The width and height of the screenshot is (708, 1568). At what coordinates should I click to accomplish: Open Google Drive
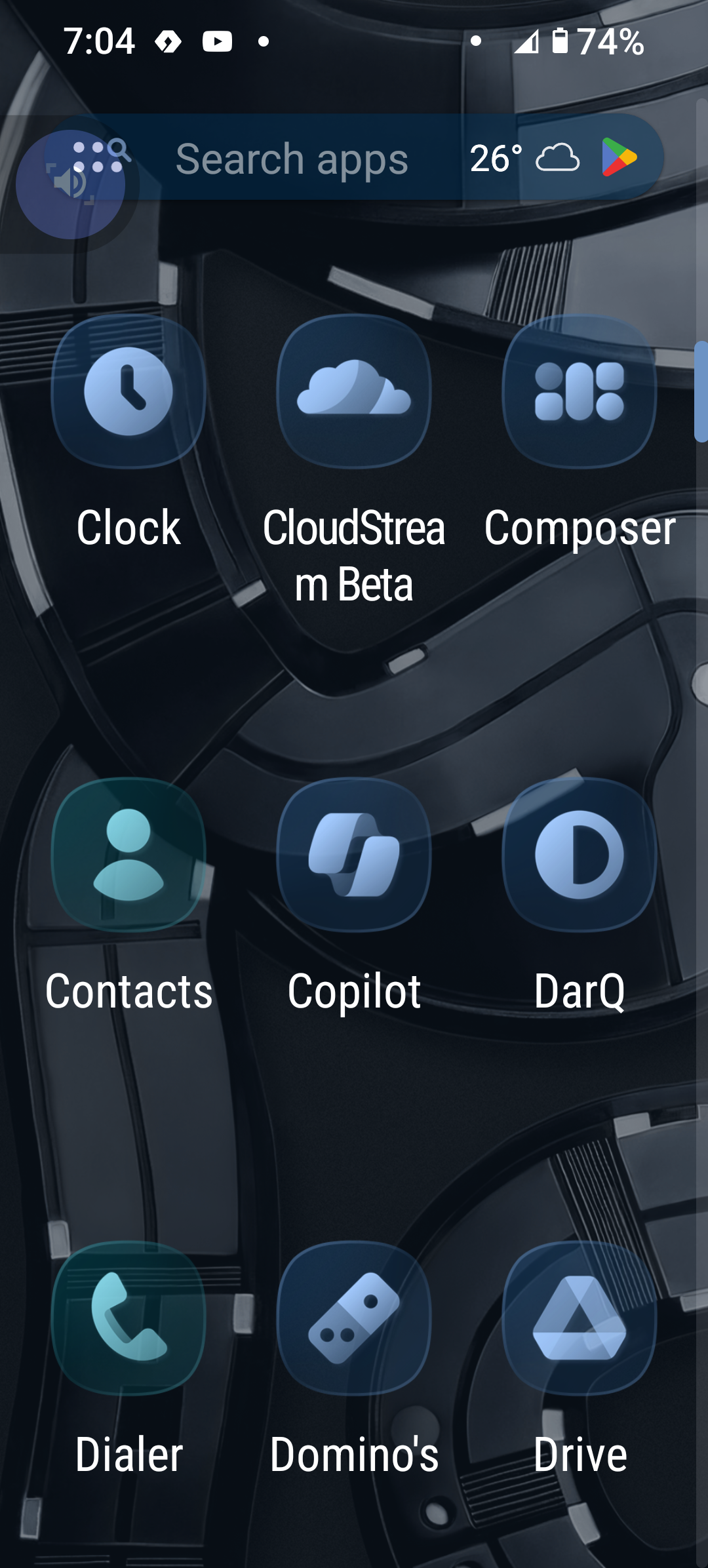tap(580, 1318)
